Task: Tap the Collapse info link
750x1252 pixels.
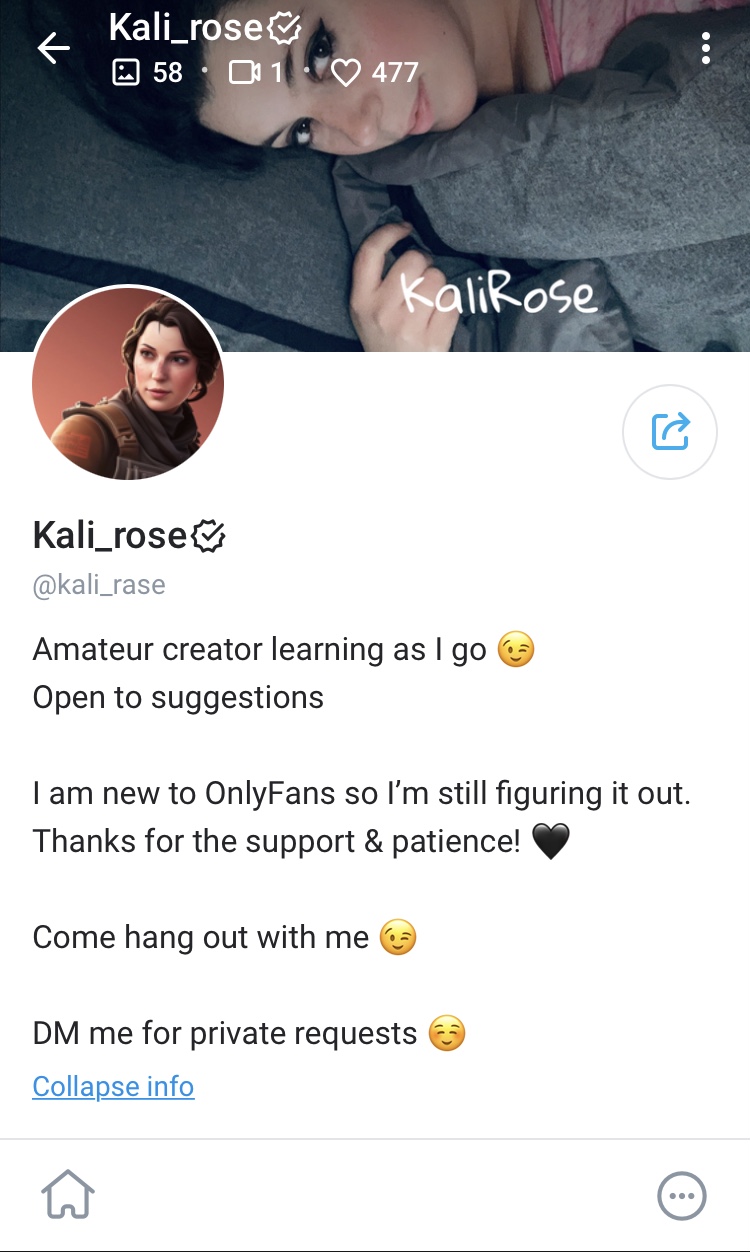Action: point(113,1086)
